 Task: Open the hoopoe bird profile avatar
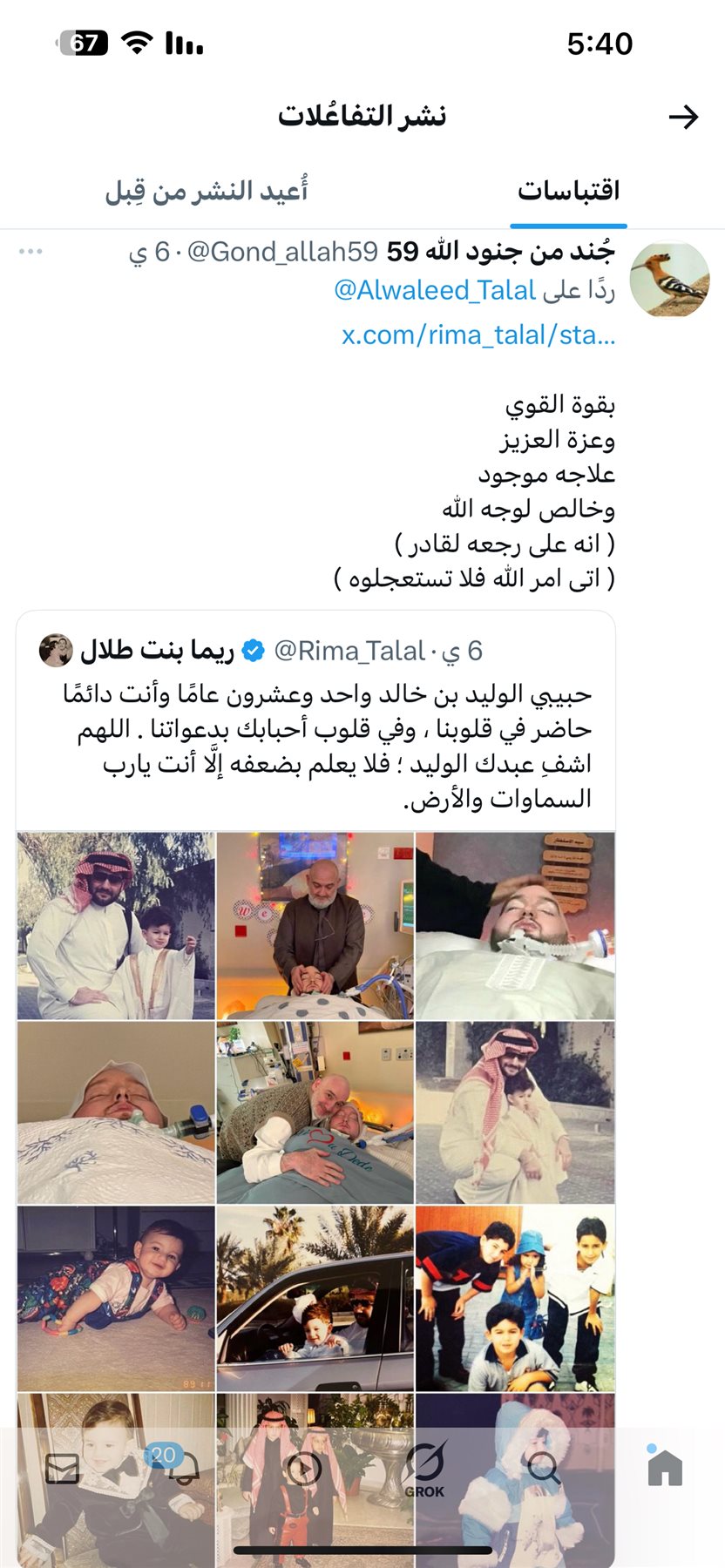pos(669,280)
